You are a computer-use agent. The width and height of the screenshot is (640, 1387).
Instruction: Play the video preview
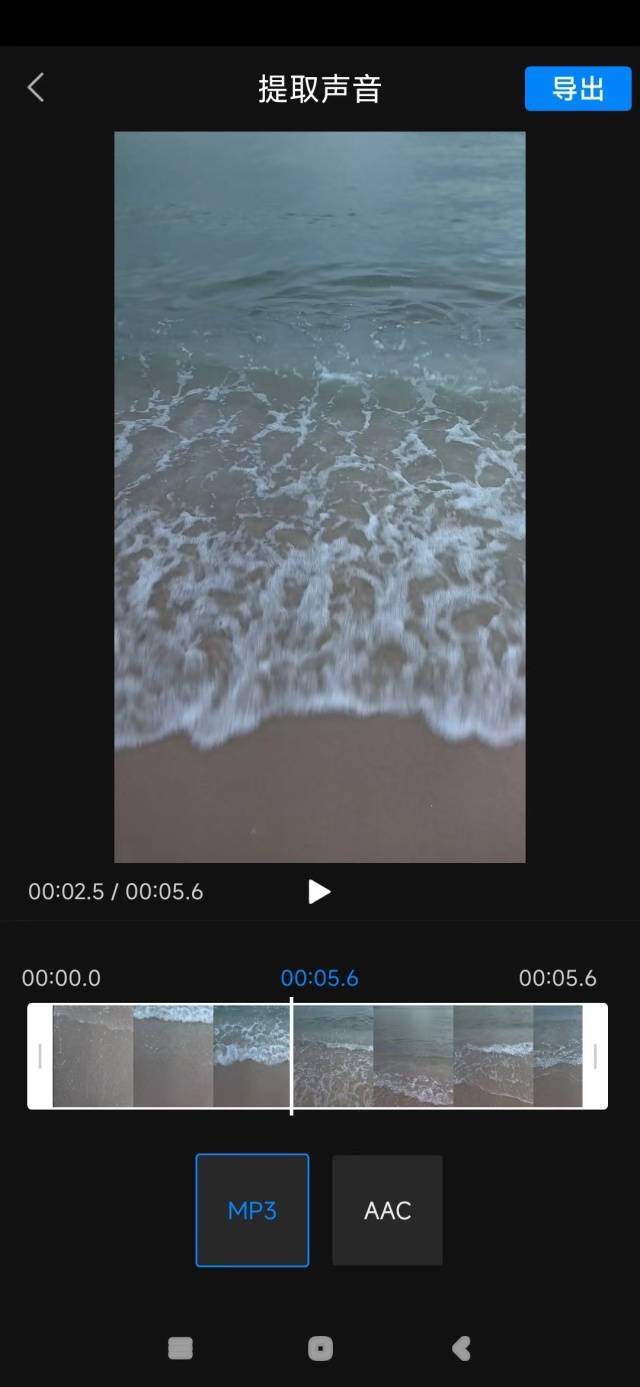click(319, 891)
